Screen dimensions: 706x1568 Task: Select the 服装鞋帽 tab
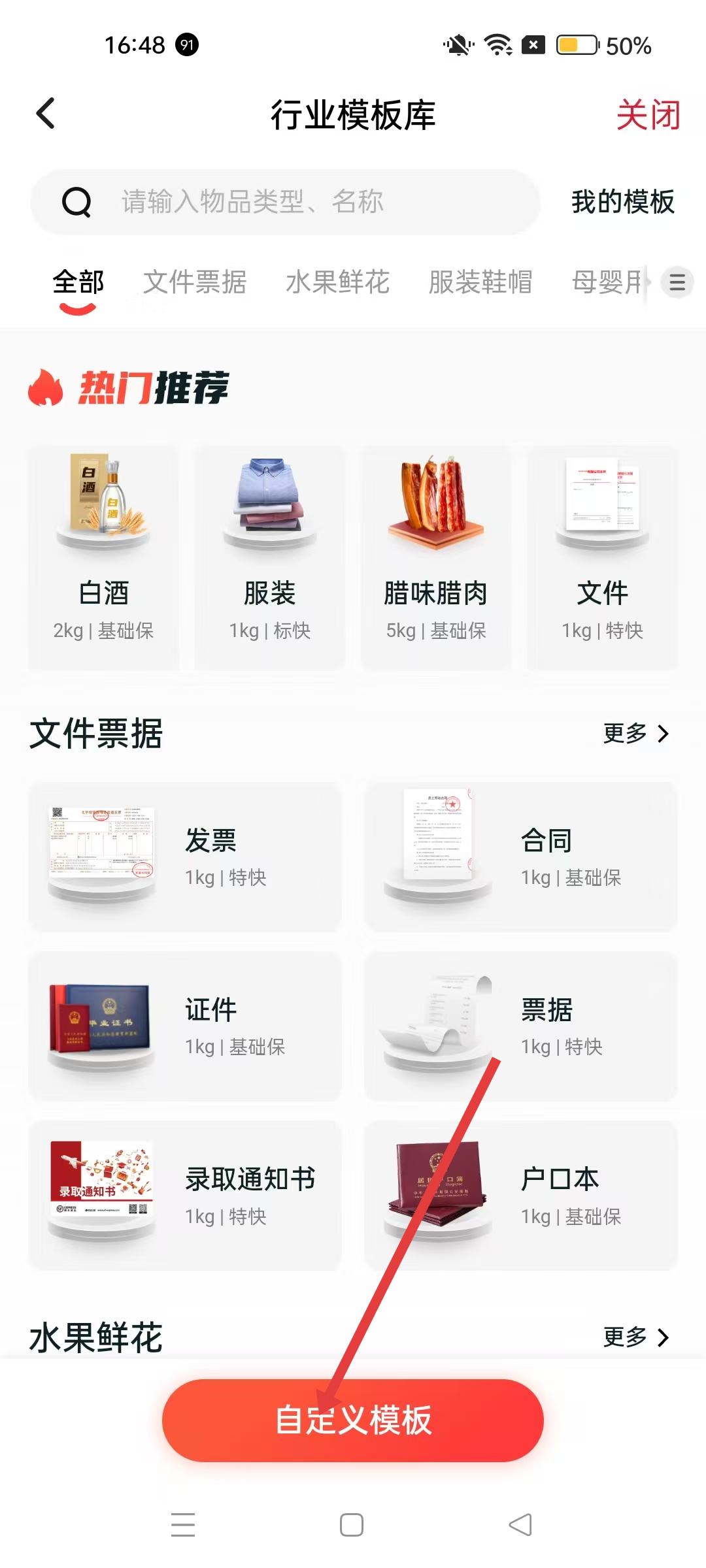480,282
